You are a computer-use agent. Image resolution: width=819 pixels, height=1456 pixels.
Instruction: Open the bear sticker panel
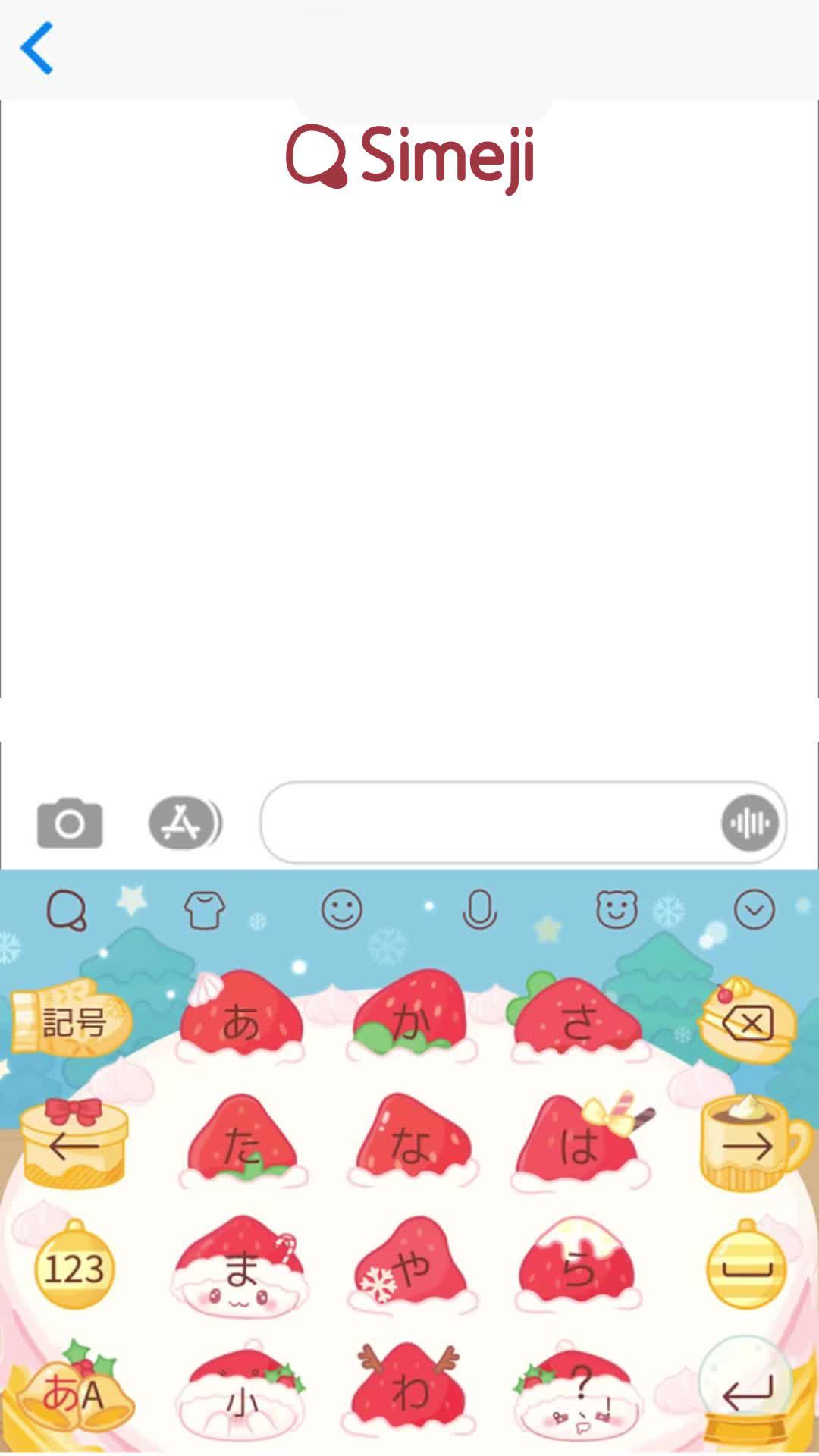point(617,909)
